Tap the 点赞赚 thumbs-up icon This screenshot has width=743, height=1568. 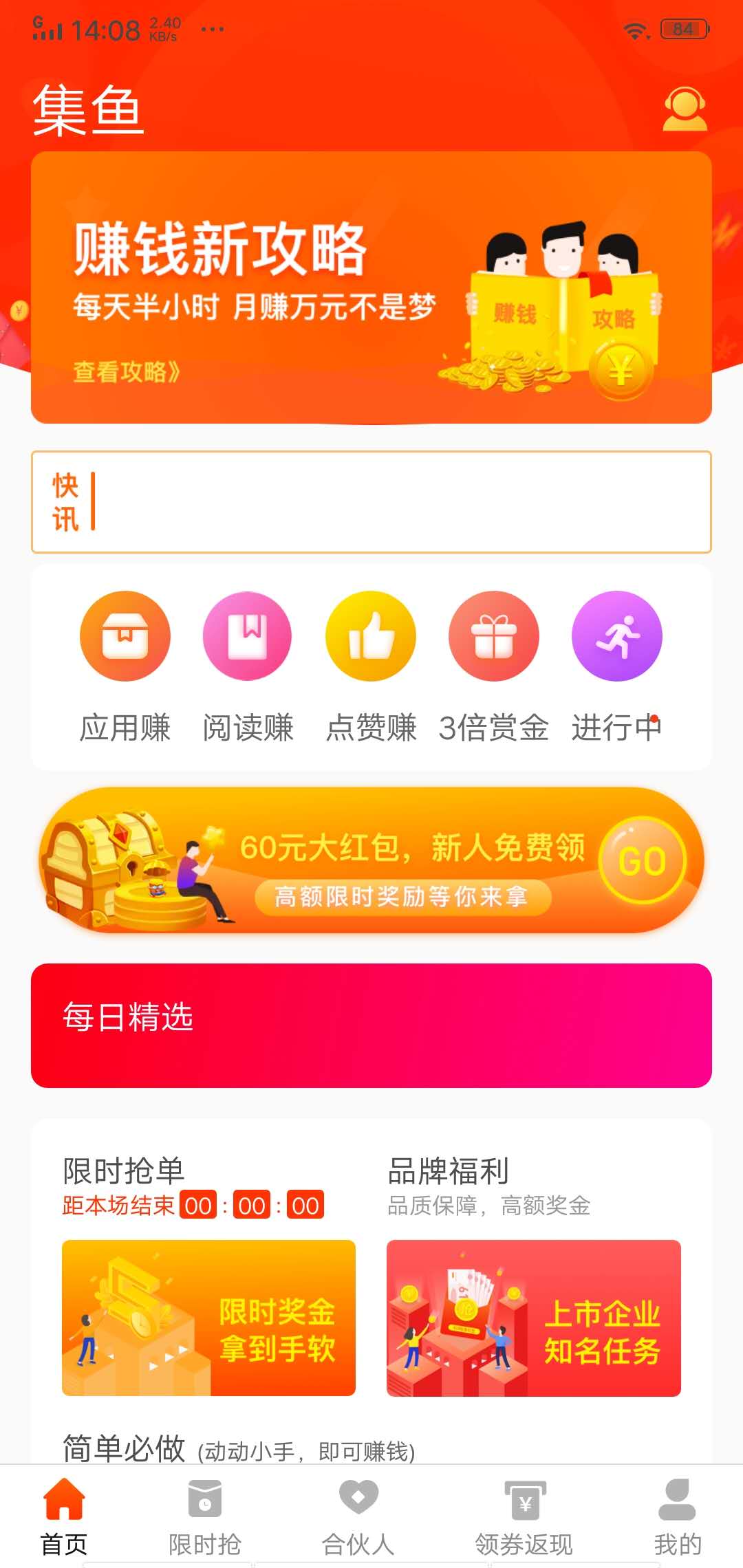[370, 636]
